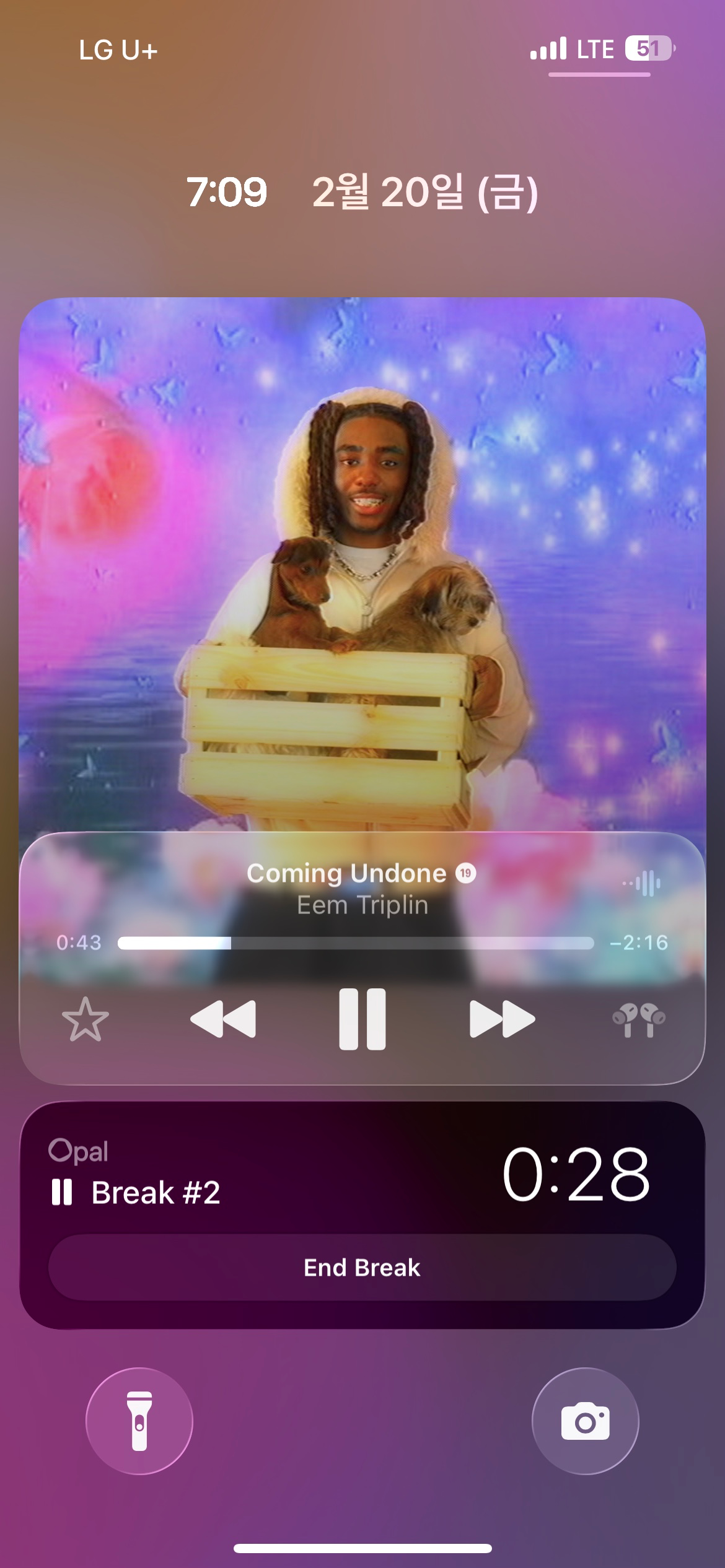End the Opal break
This screenshot has width=725, height=1568.
[362, 1268]
